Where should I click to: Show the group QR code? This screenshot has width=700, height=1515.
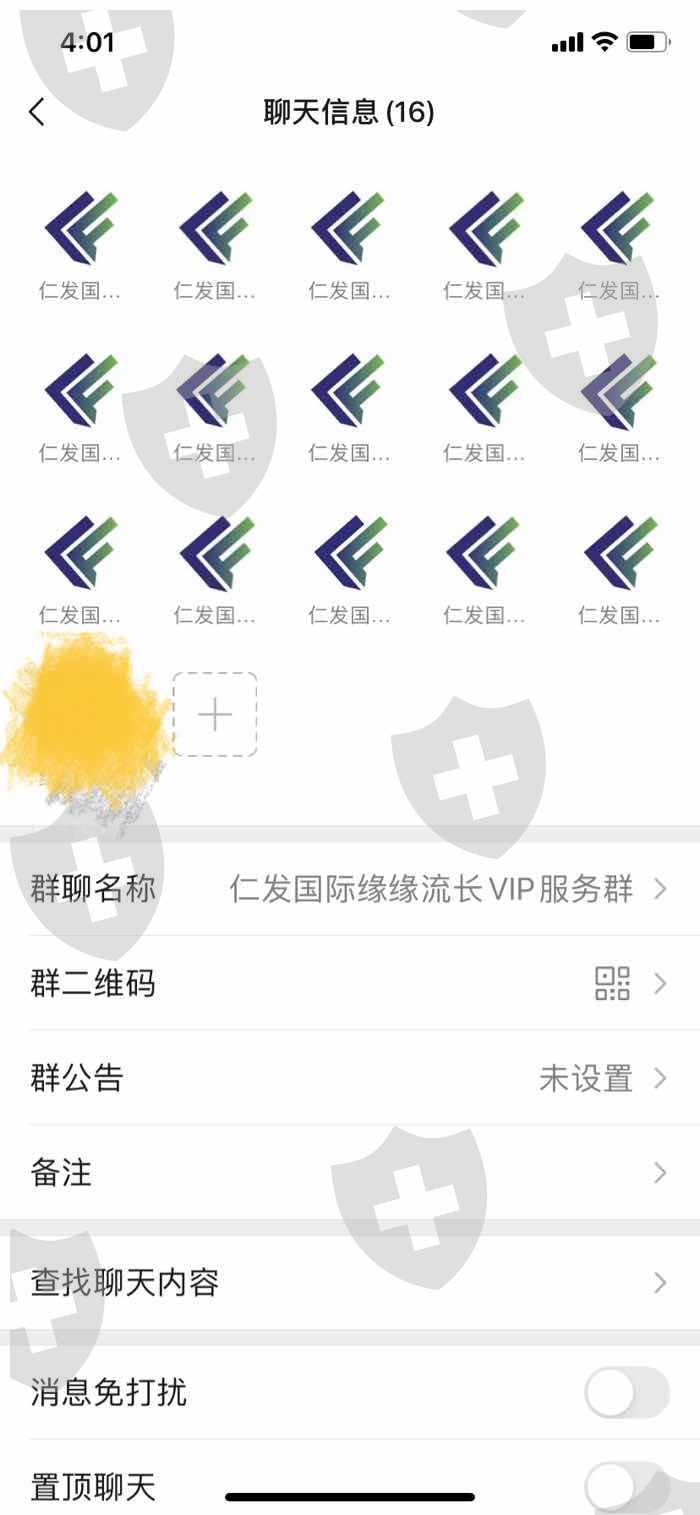(350, 984)
